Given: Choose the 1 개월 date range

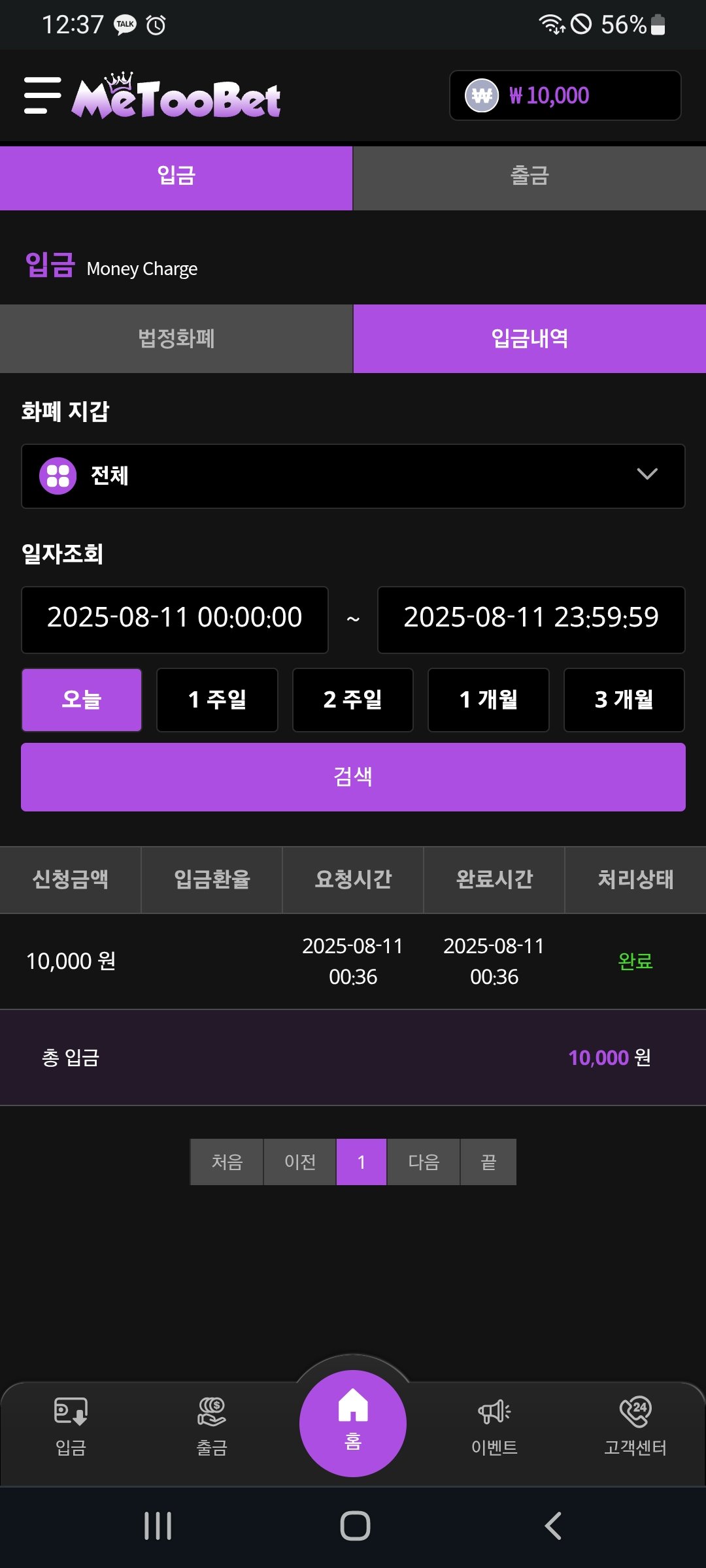Looking at the screenshot, I should 488,700.
